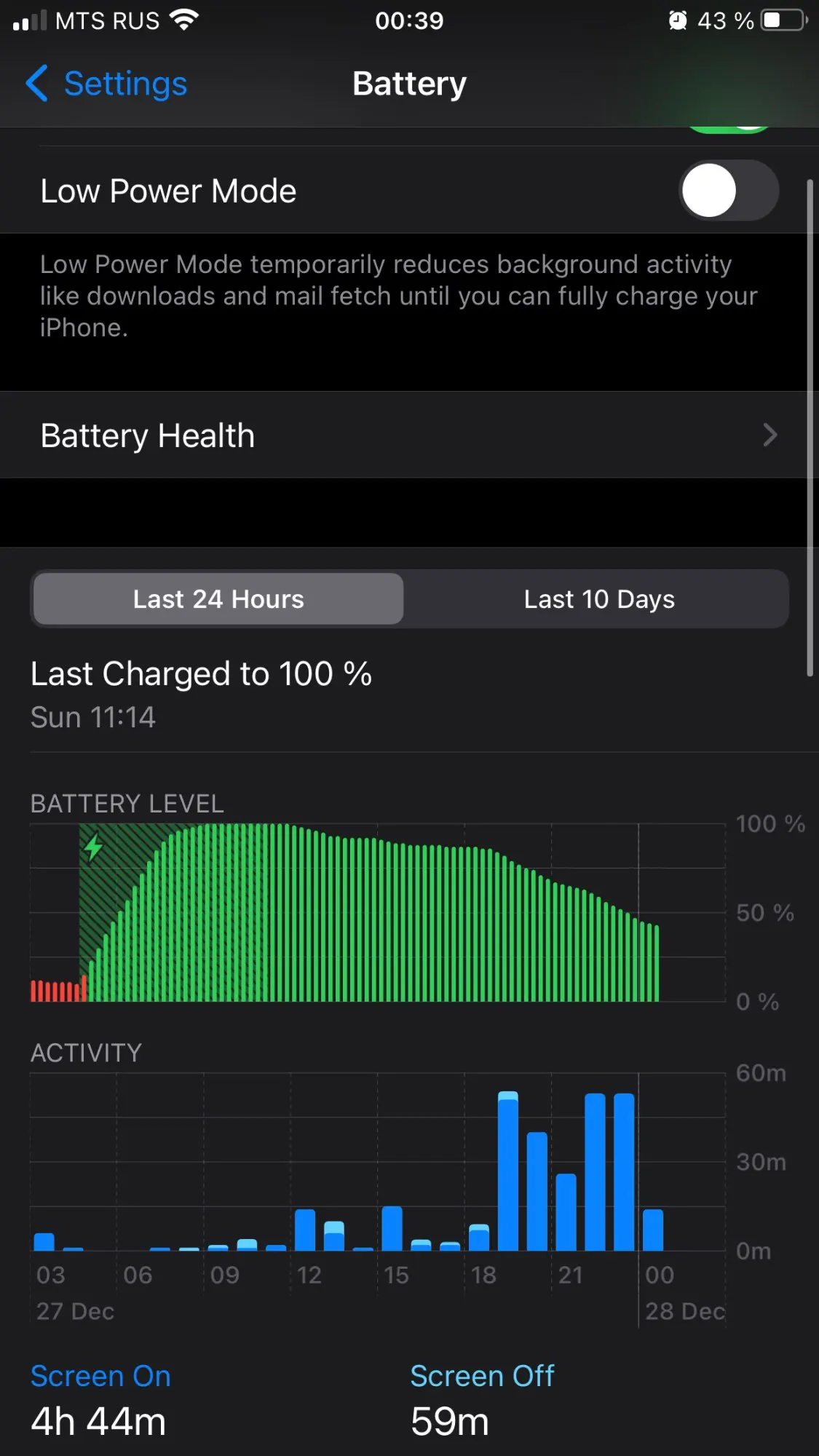Toggle Low Power Mode switch

[x=729, y=191]
